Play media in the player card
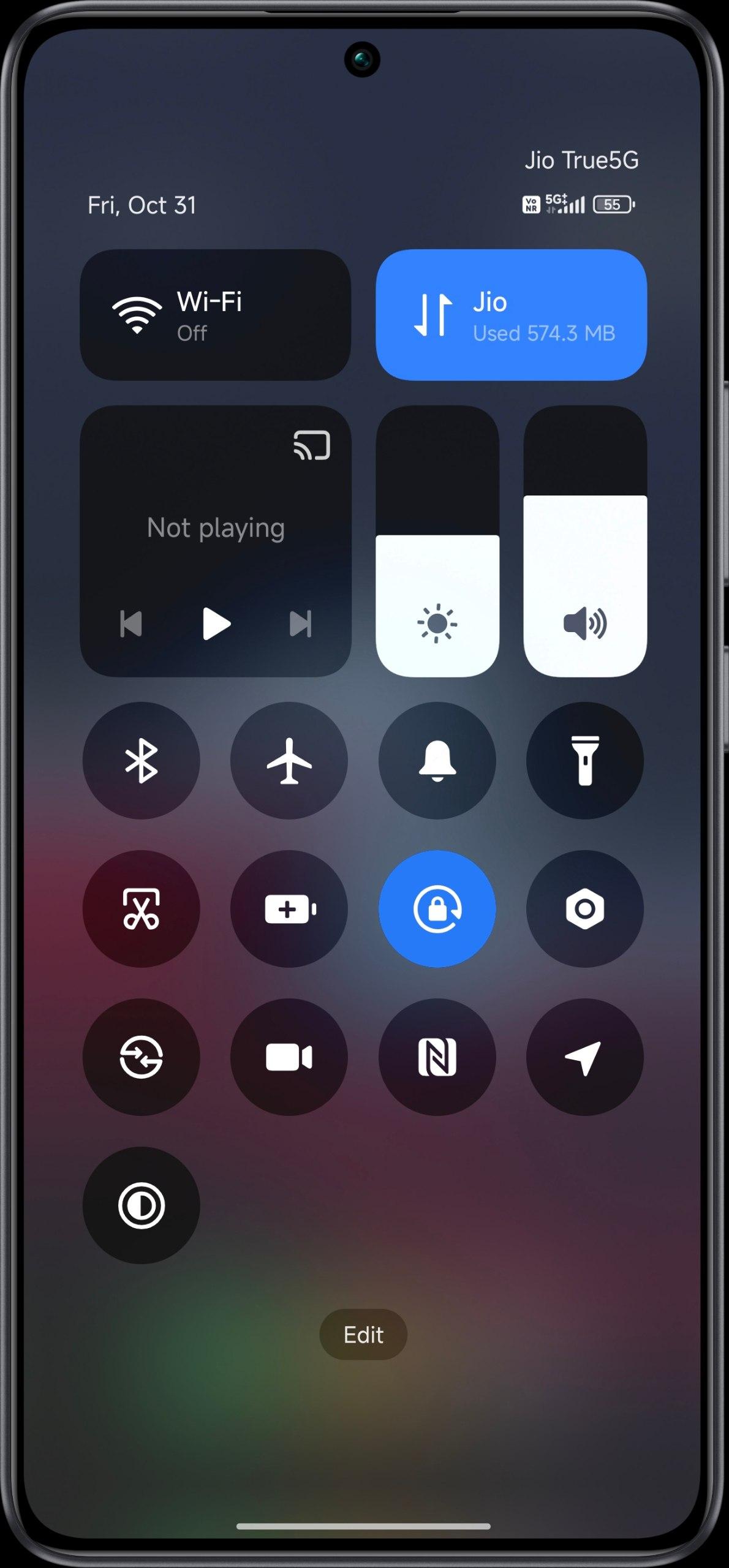 [216, 624]
